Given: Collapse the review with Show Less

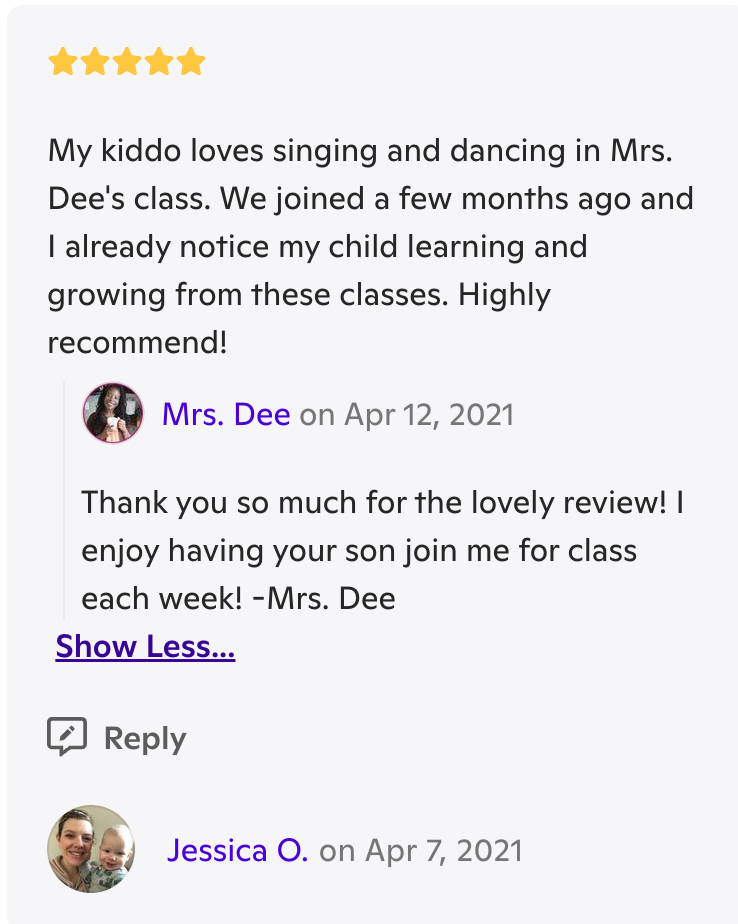Looking at the screenshot, I should click(145, 647).
